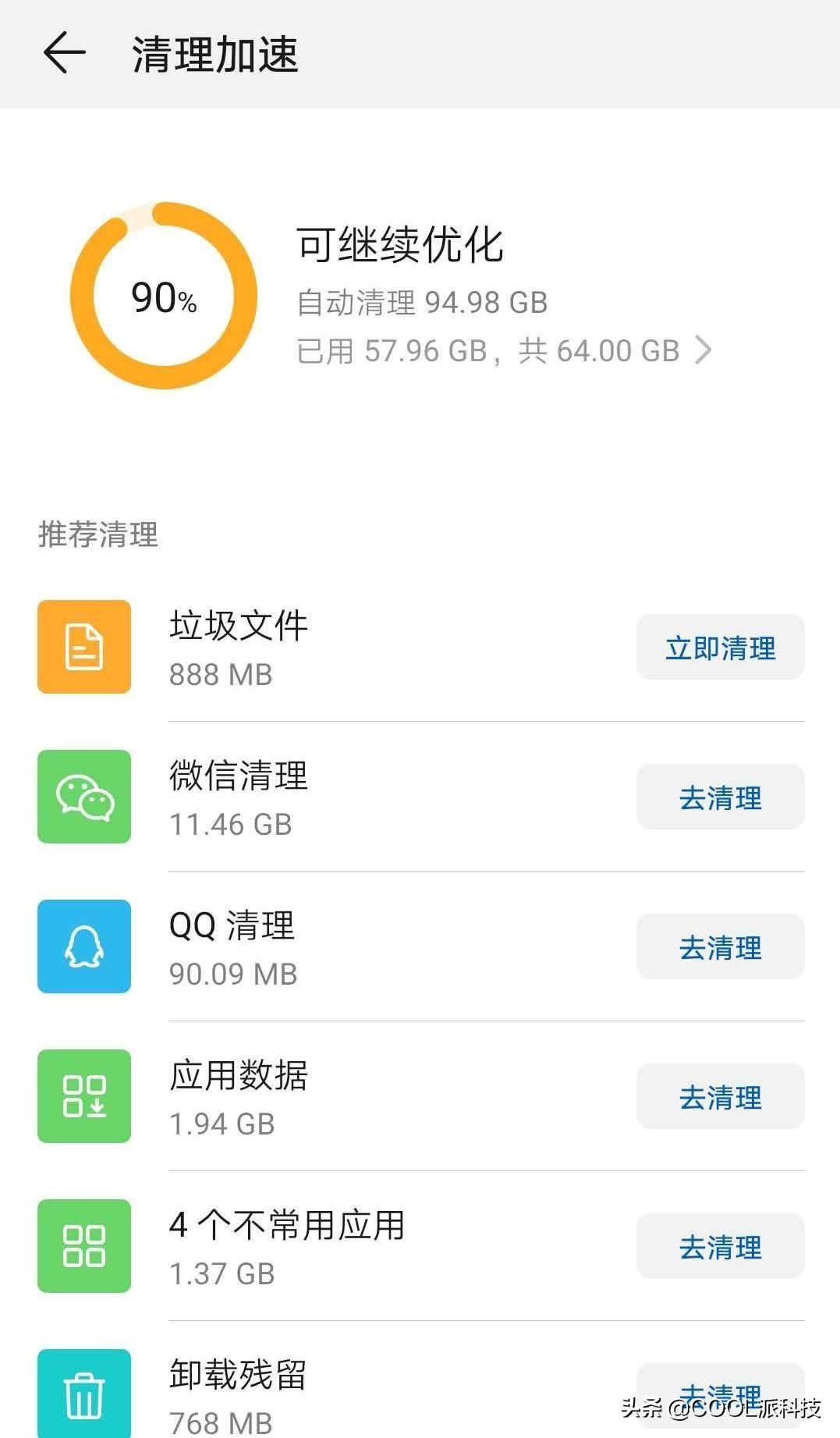This screenshot has width=840, height=1438.
Task: Select the 不常用应用 grid icon
Action: (x=83, y=1246)
